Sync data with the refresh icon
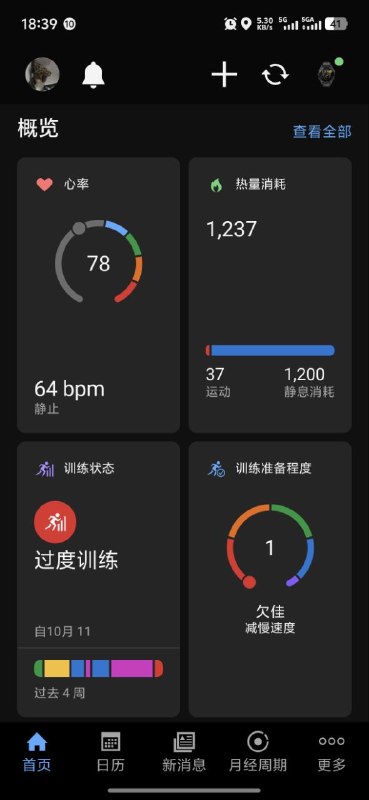 pyautogui.click(x=275, y=75)
